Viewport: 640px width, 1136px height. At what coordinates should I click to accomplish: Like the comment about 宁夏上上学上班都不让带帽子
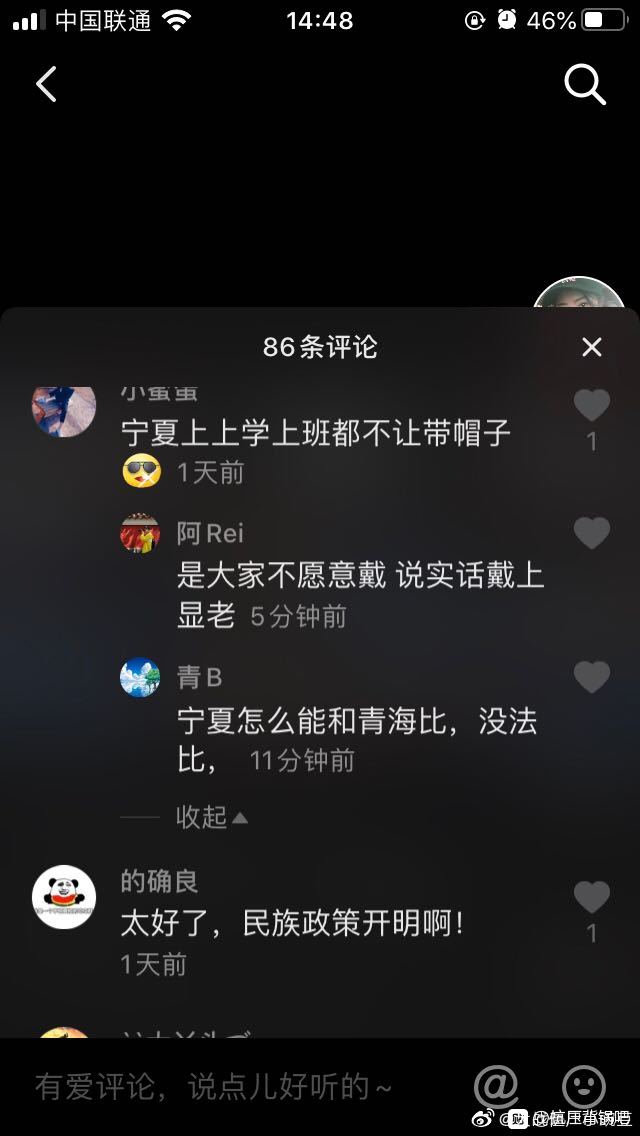(592, 405)
